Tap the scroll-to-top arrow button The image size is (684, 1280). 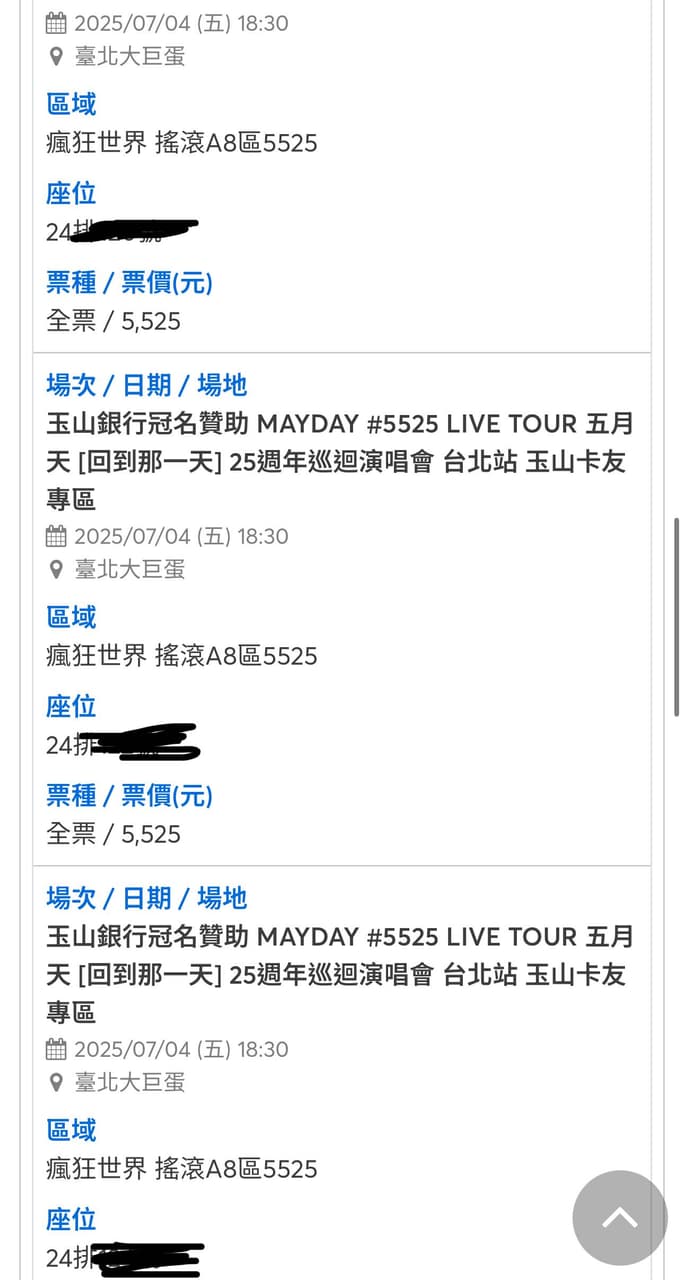click(619, 1217)
